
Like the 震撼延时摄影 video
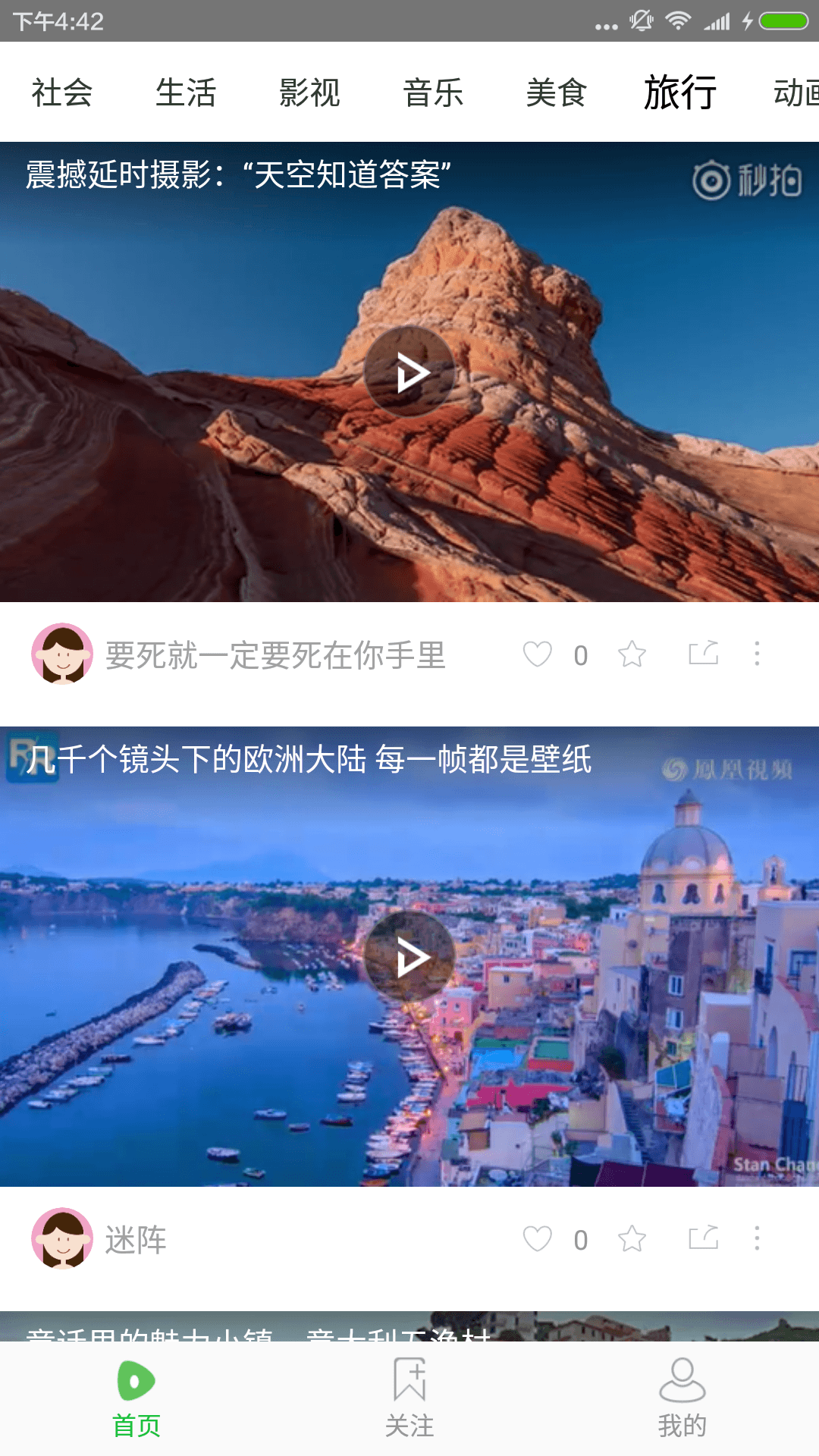(x=538, y=654)
